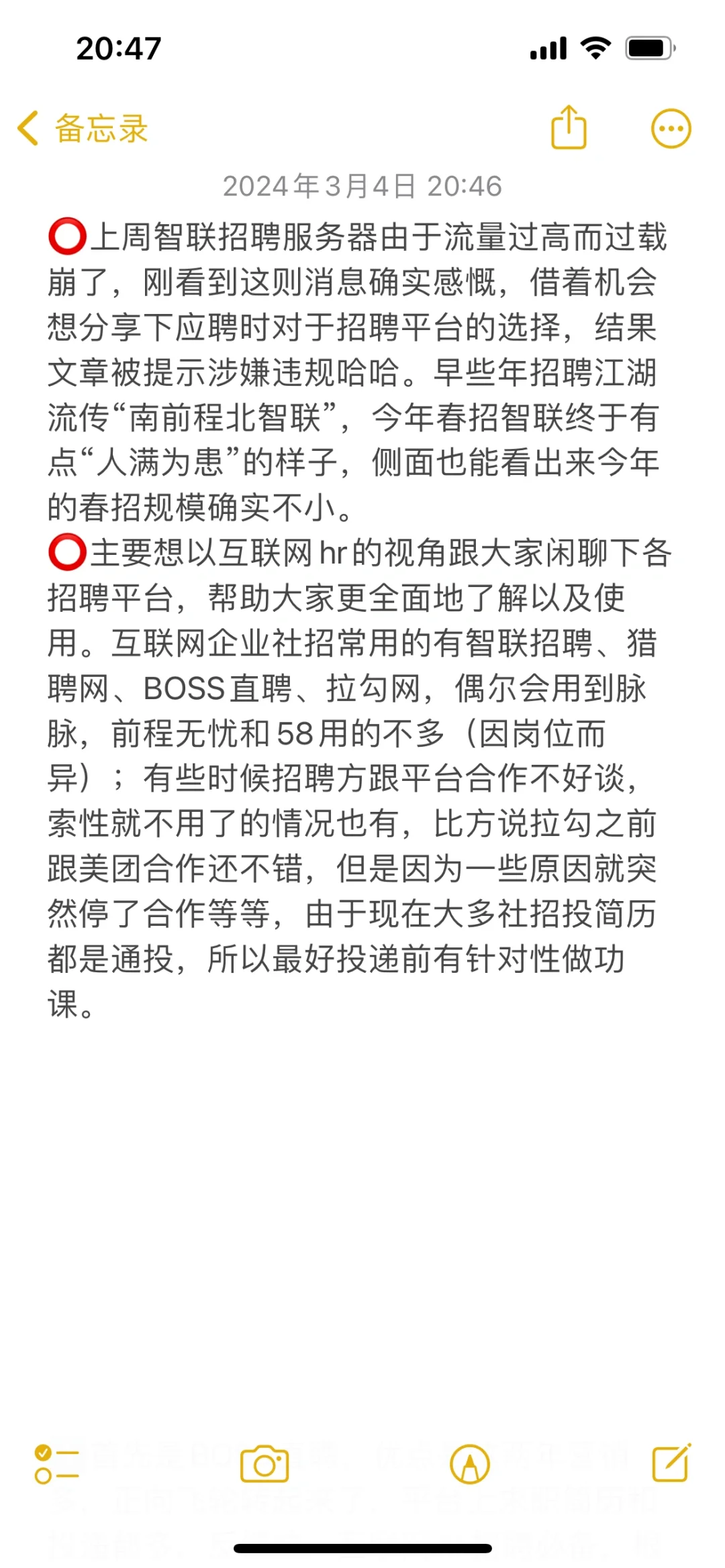
Task: Go back to 备忘录 notes list
Action: point(82,129)
